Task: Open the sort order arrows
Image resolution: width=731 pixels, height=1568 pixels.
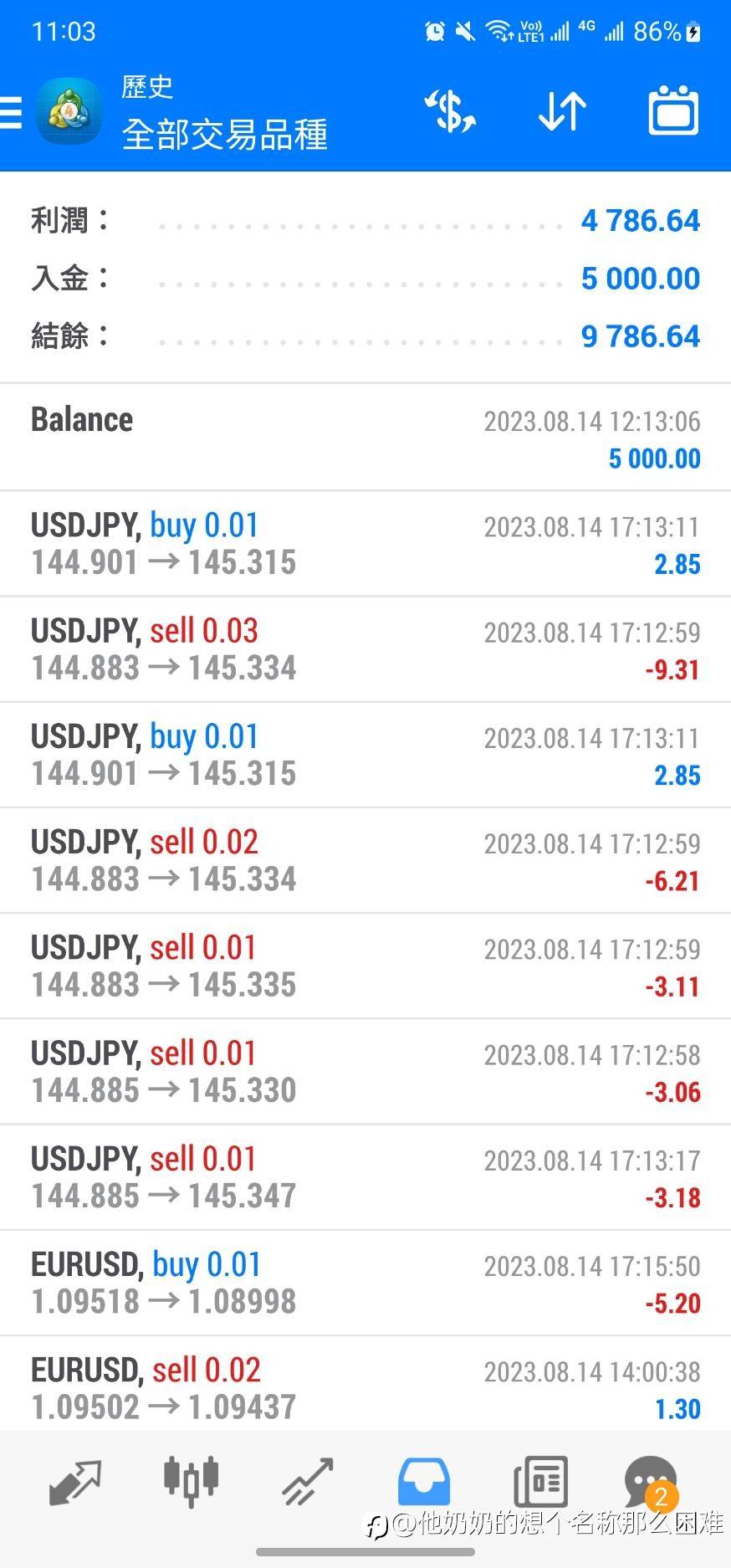Action: (x=562, y=112)
